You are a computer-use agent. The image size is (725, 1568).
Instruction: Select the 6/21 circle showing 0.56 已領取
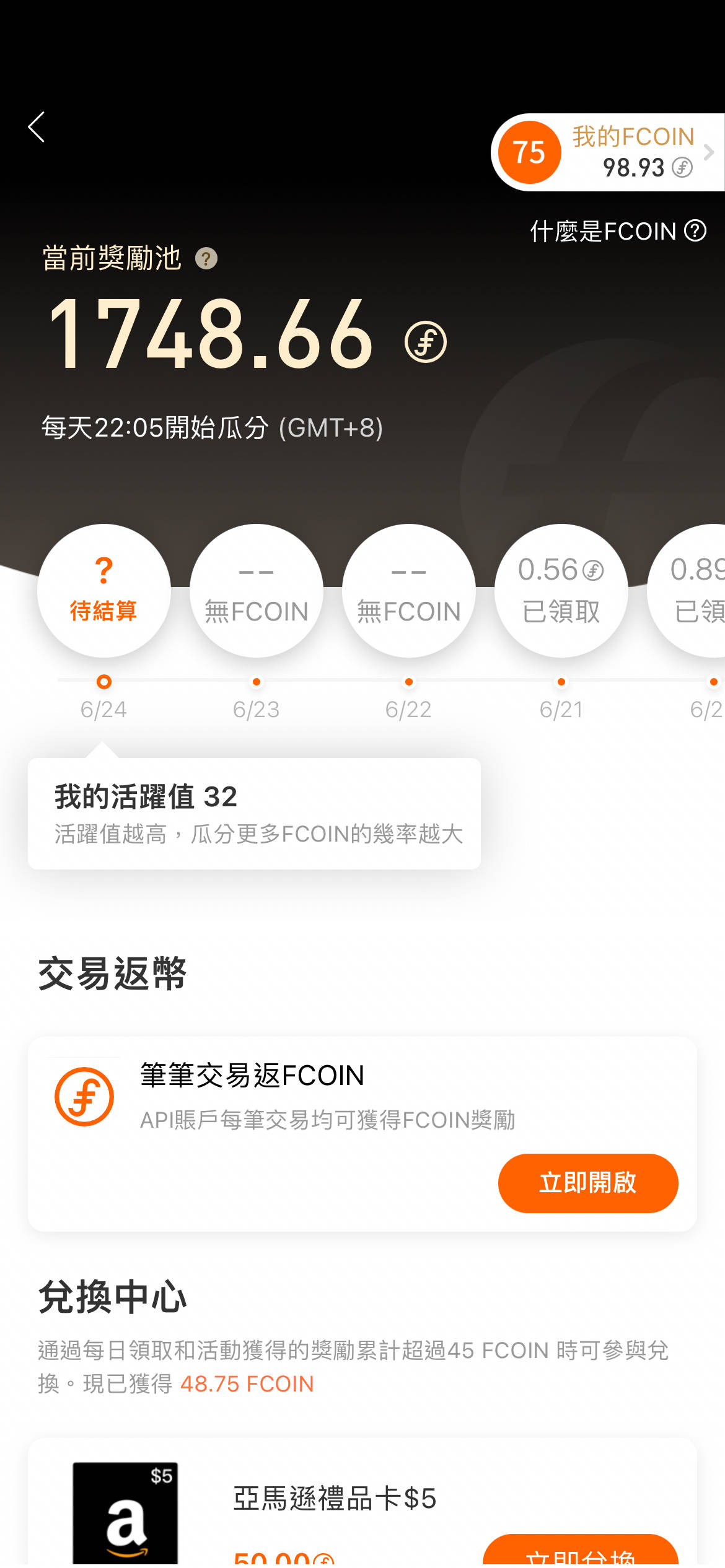pyautogui.click(x=561, y=590)
